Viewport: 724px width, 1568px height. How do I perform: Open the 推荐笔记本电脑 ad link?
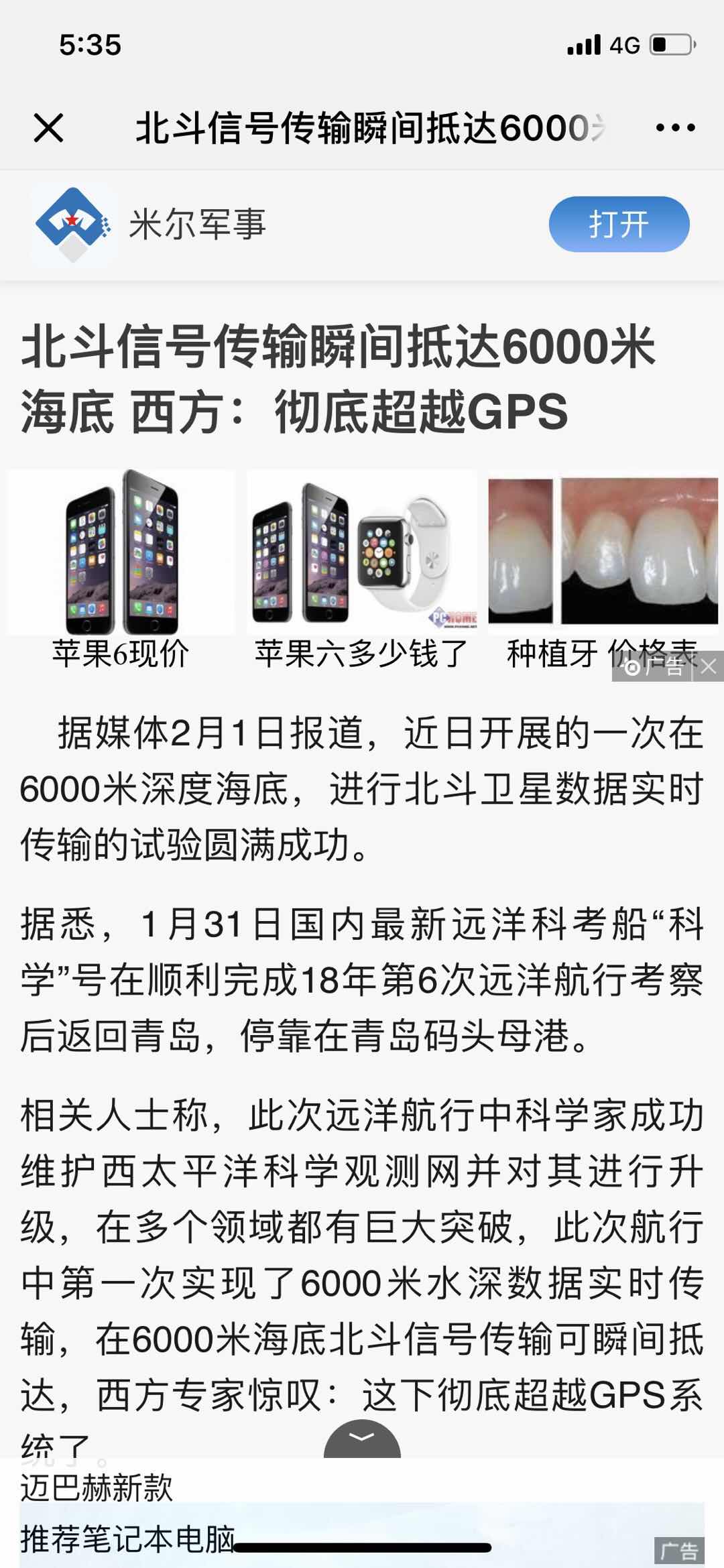[x=127, y=1539]
